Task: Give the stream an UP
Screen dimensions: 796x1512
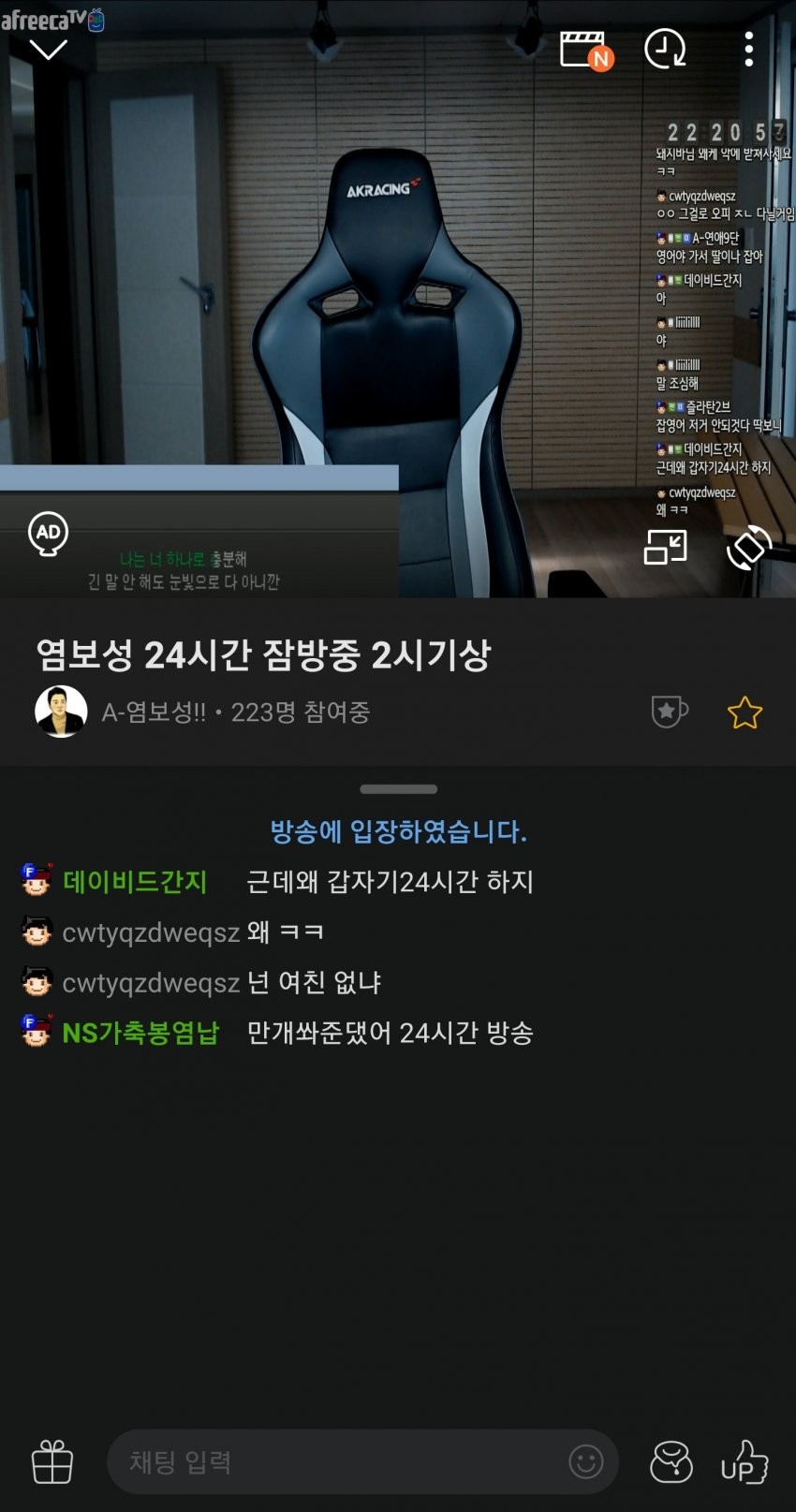Action: point(744,1461)
